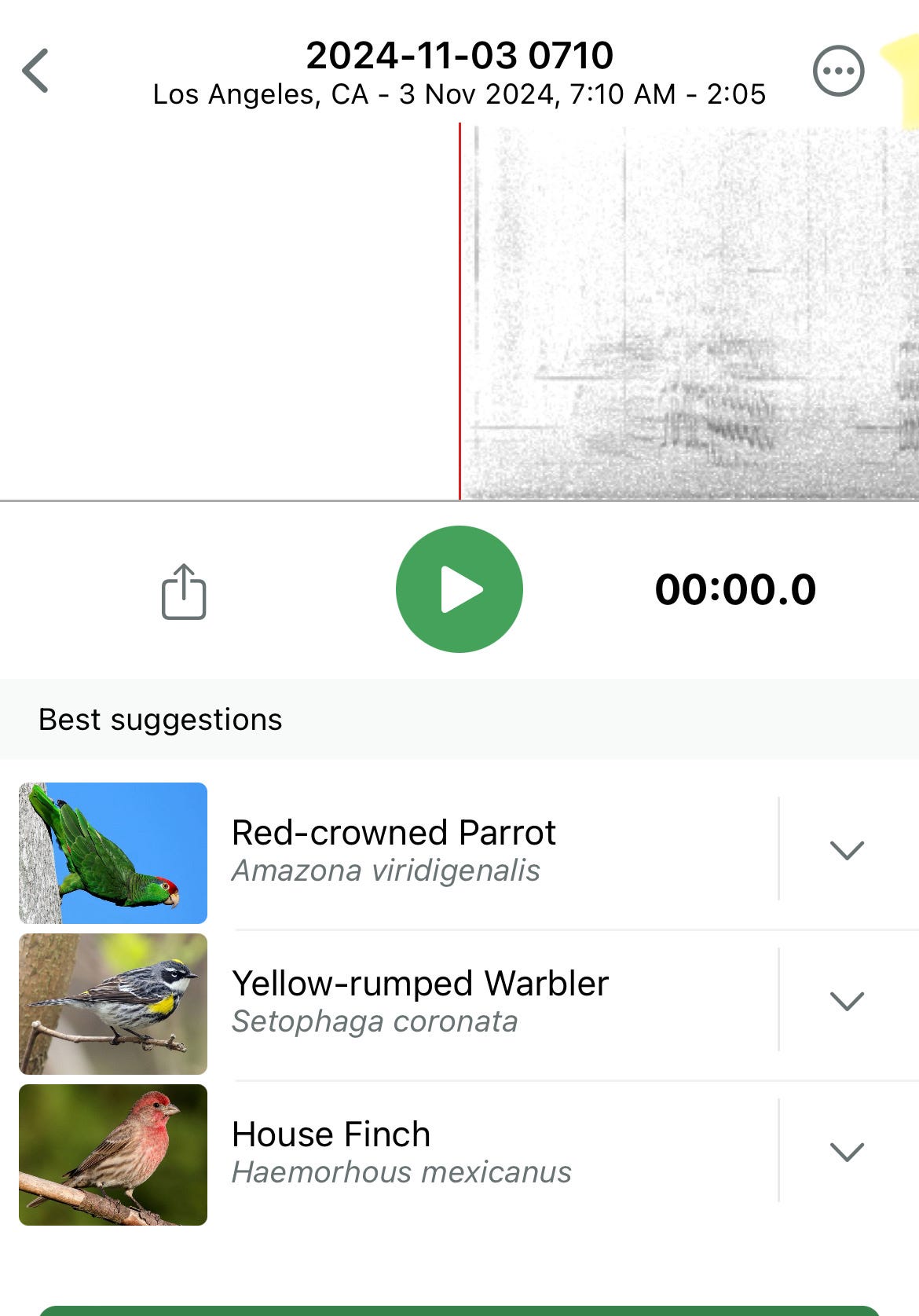Open the Yellow-rumped Warbler suggestion
919x1316 pixels.
[420, 1002]
